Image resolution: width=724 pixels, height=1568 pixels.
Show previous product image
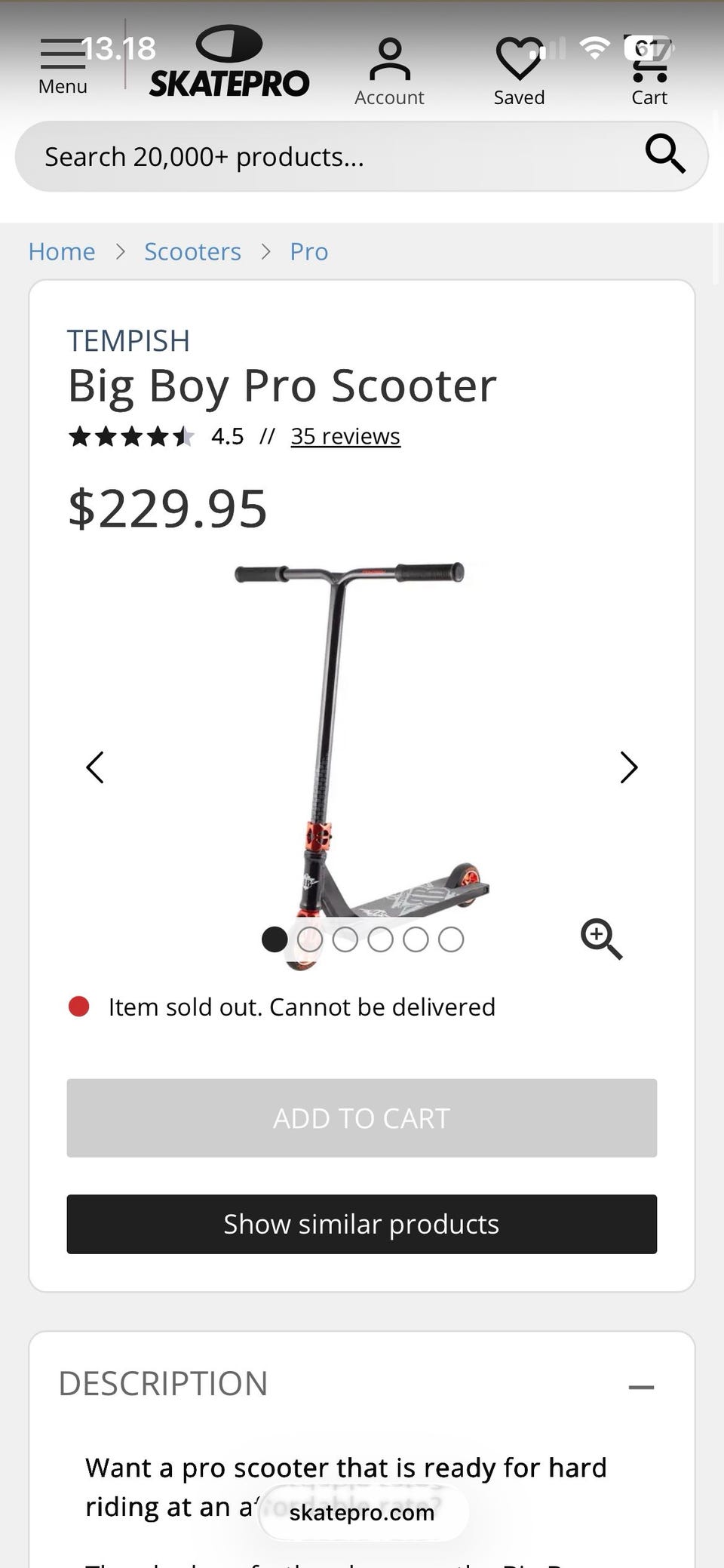95,767
